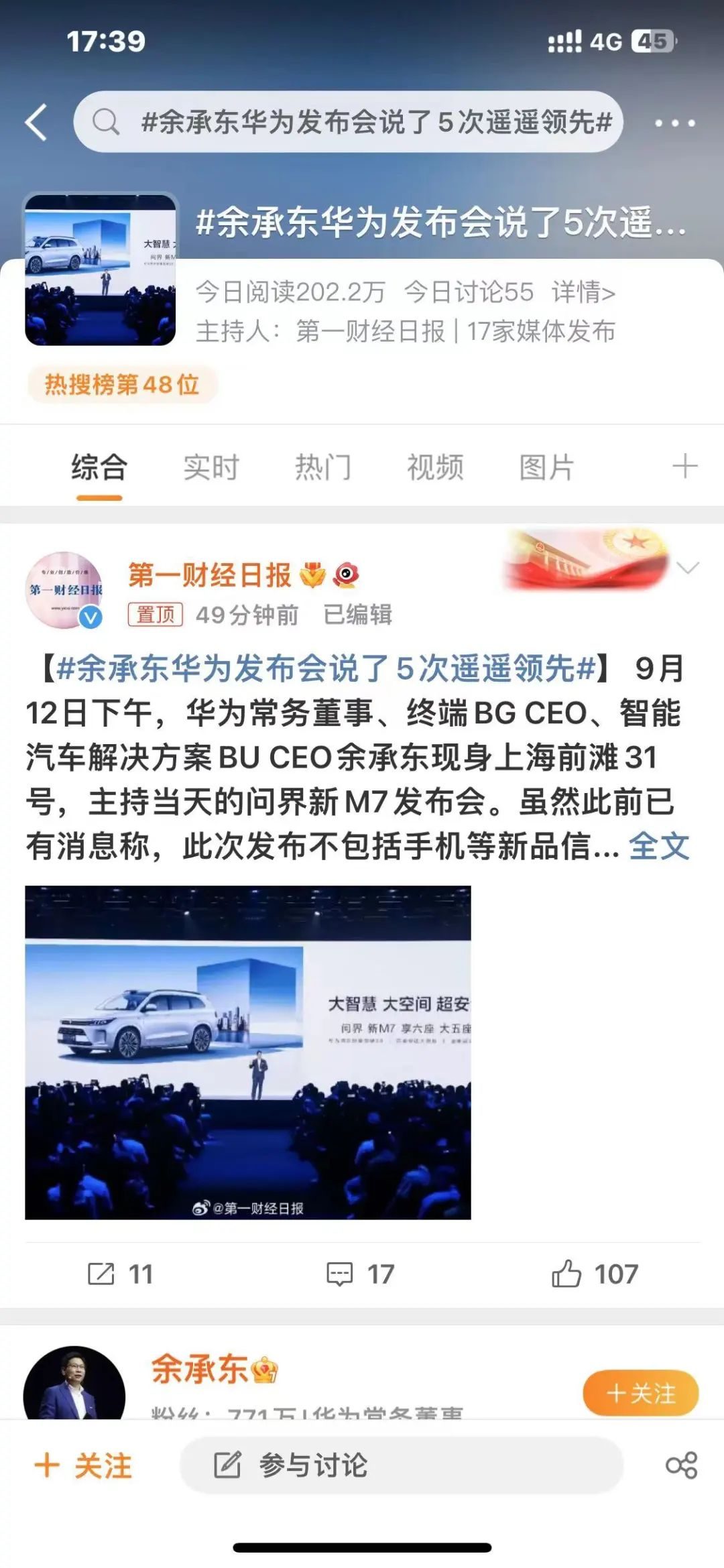Switch to the 视频 tab
Image resolution: width=724 pixels, height=1568 pixels.
click(x=435, y=467)
